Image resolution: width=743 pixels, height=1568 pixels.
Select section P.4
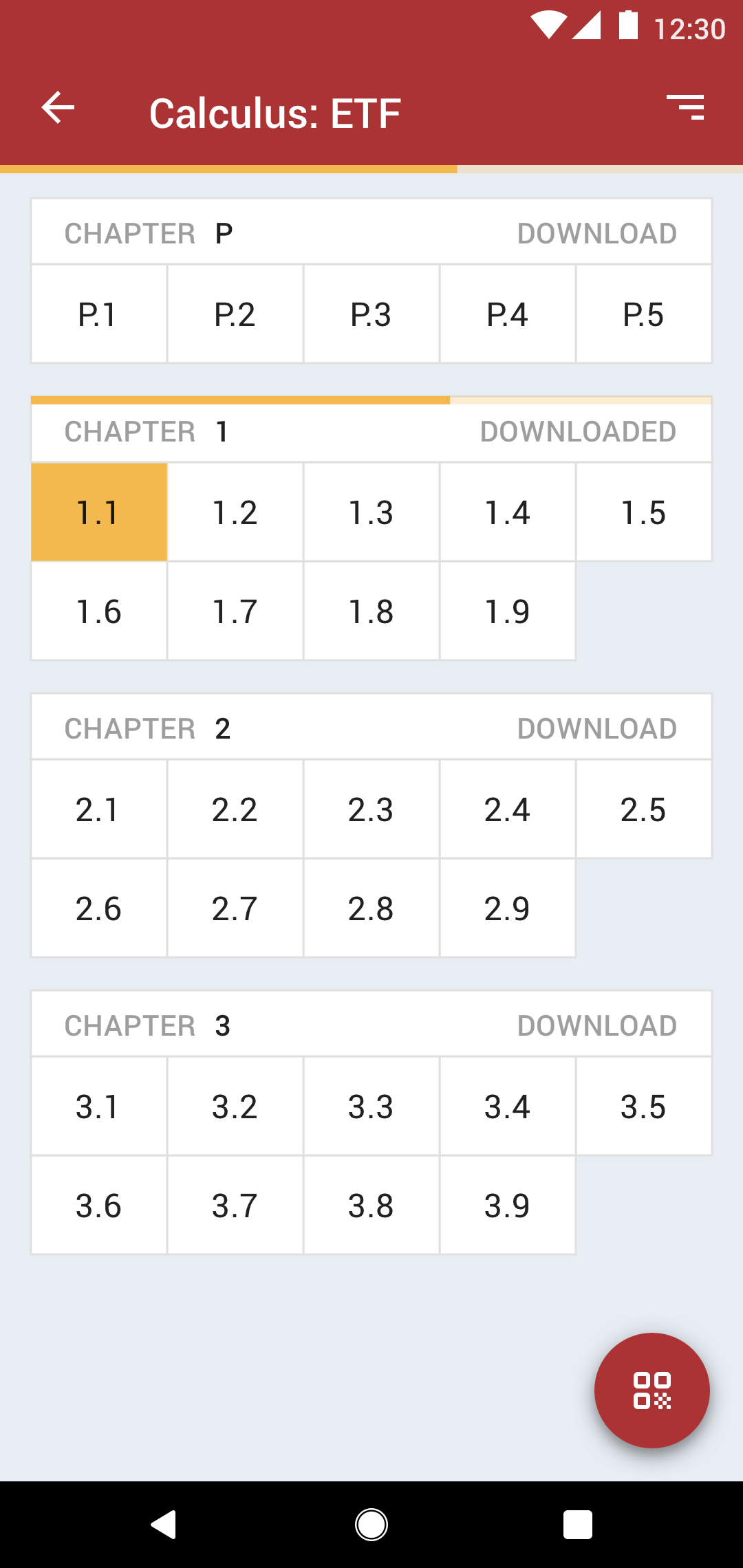508,314
